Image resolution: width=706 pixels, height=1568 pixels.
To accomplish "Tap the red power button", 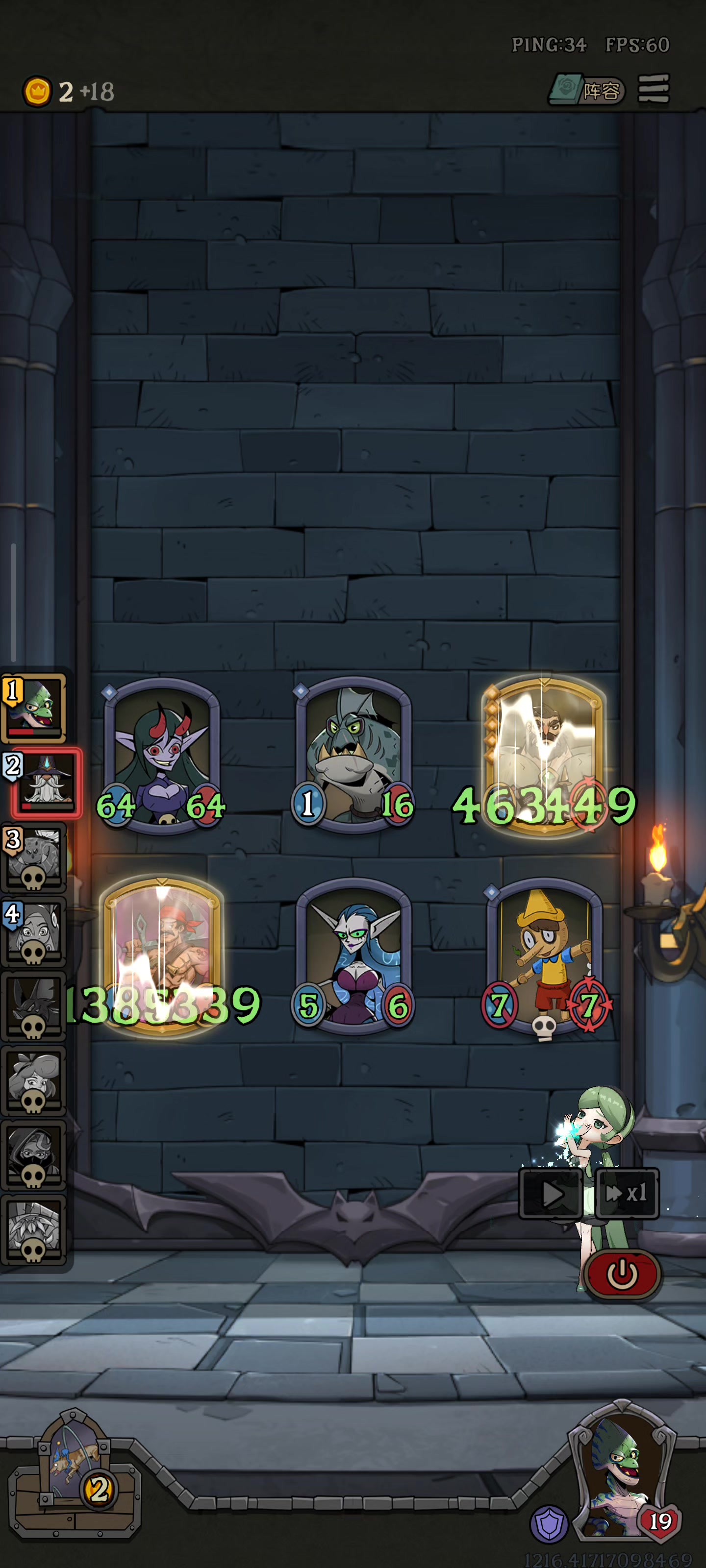I will [x=623, y=1274].
